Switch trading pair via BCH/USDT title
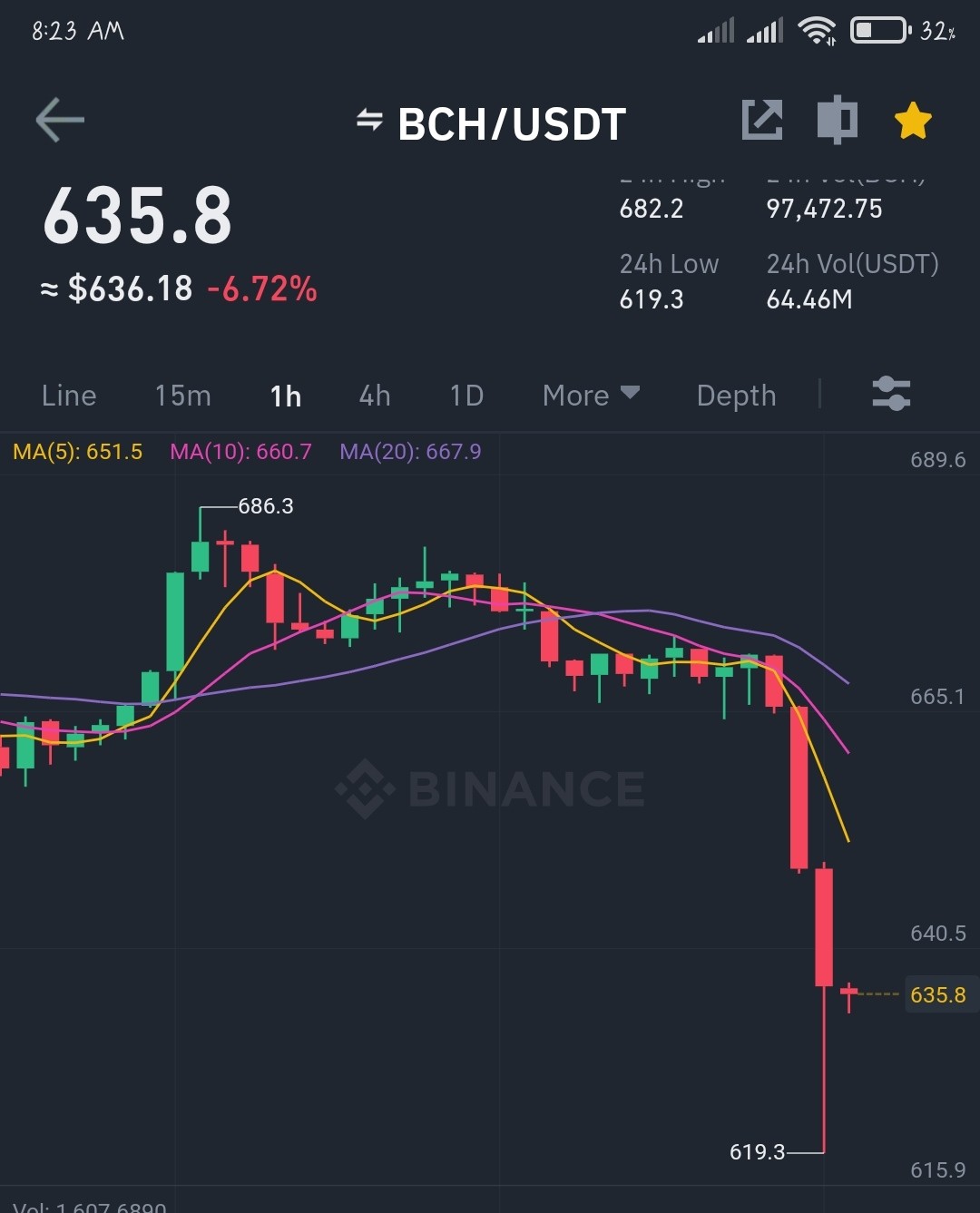 click(x=491, y=123)
